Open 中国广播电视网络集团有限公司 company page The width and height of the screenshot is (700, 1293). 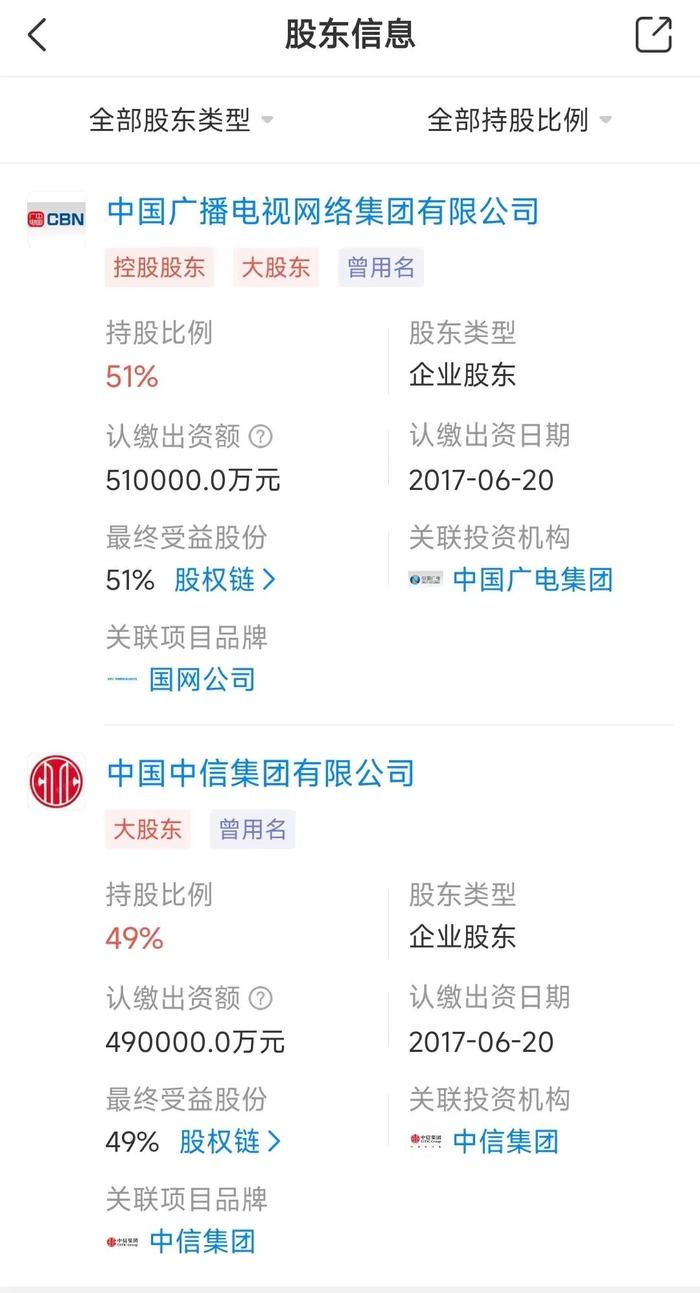click(323, 211)
